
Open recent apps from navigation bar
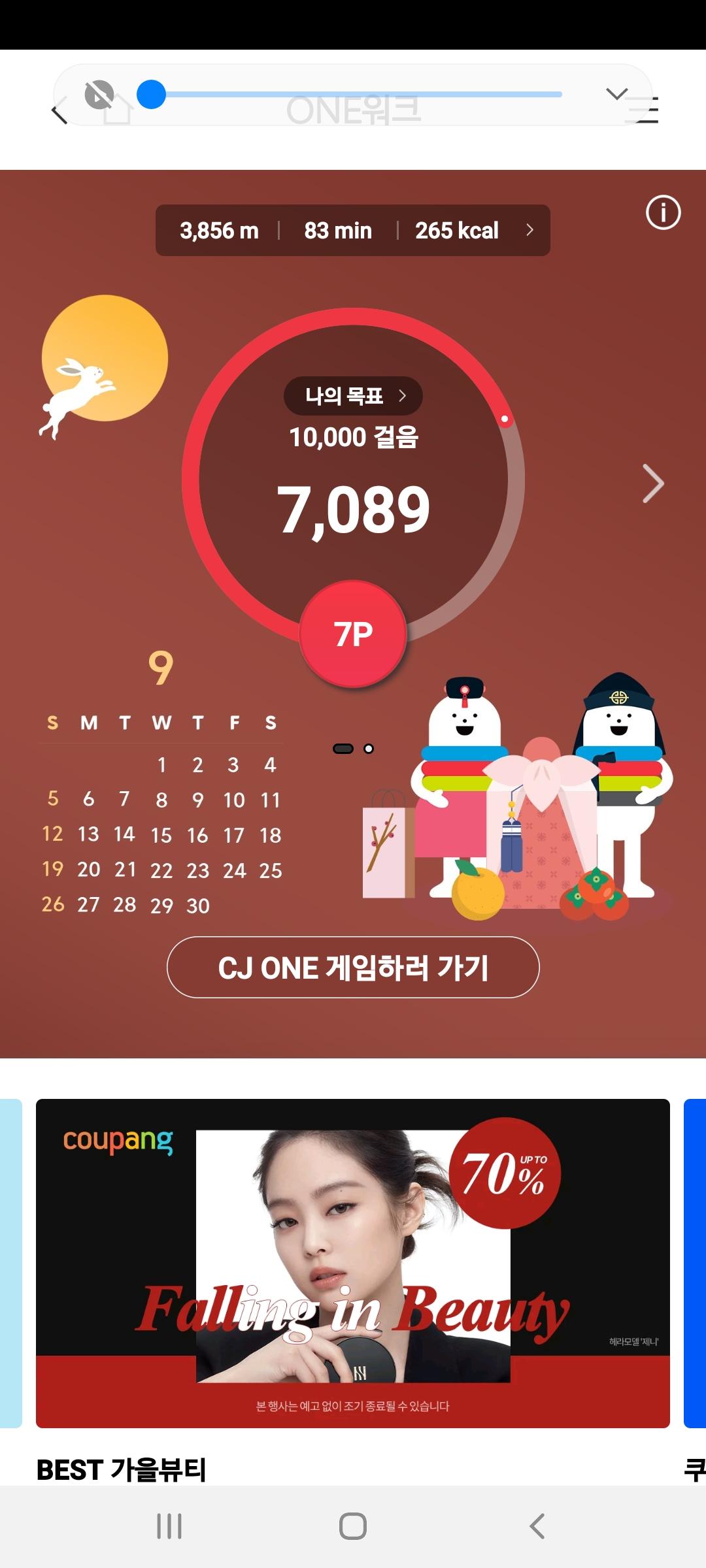pos(169,1527)
